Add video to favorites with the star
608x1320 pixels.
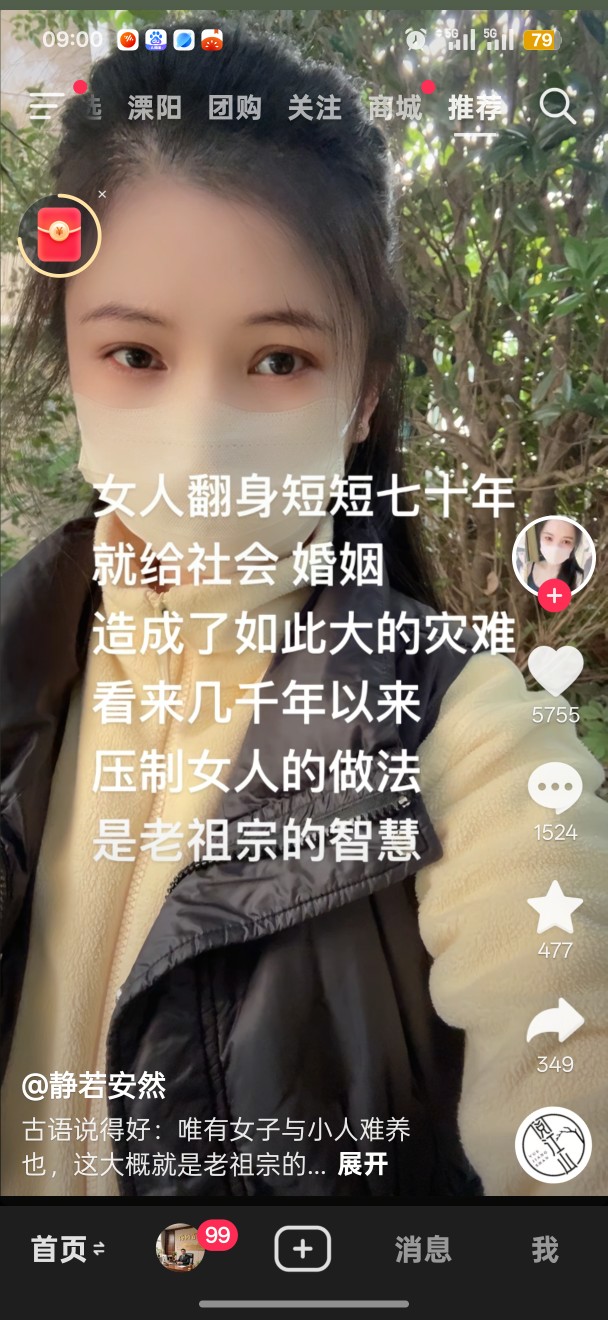[555, 907]
